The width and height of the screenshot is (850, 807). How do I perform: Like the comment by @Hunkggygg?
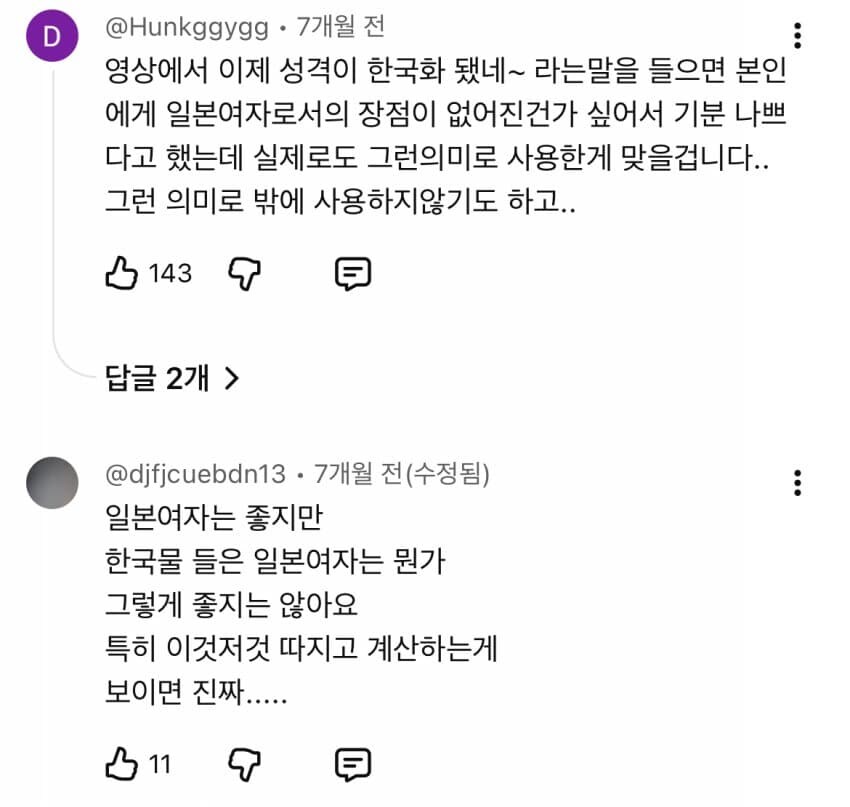tap(121, 273)
